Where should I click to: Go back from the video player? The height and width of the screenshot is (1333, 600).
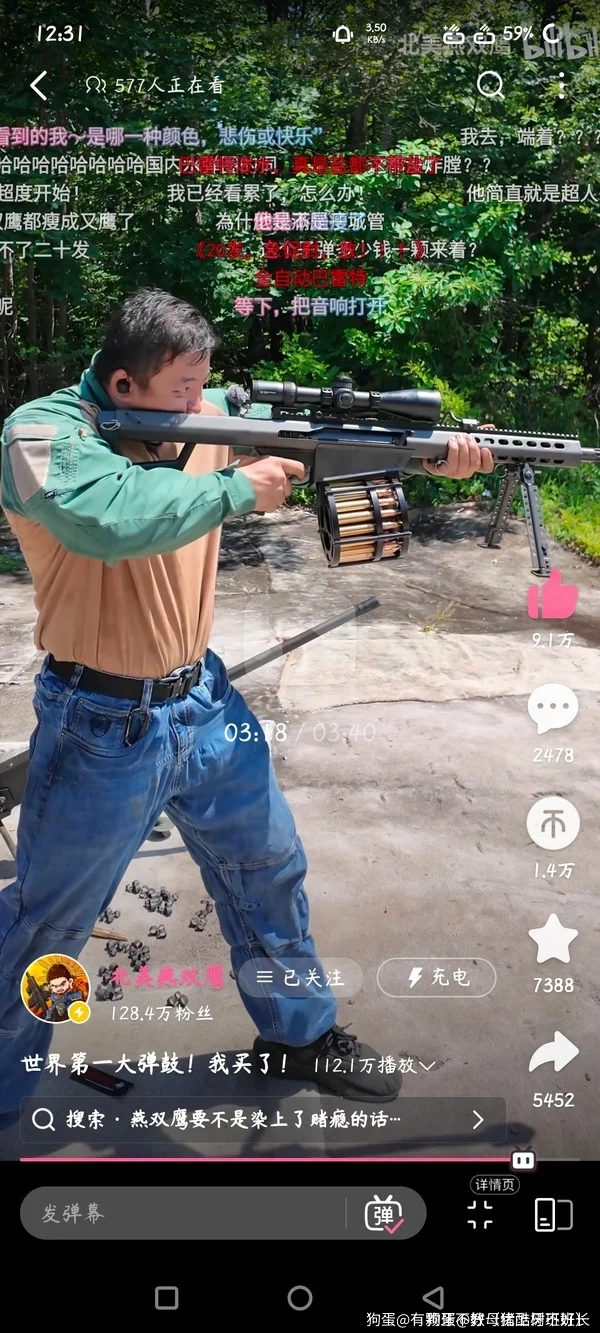pyautogui.click(x=38, y=86)
